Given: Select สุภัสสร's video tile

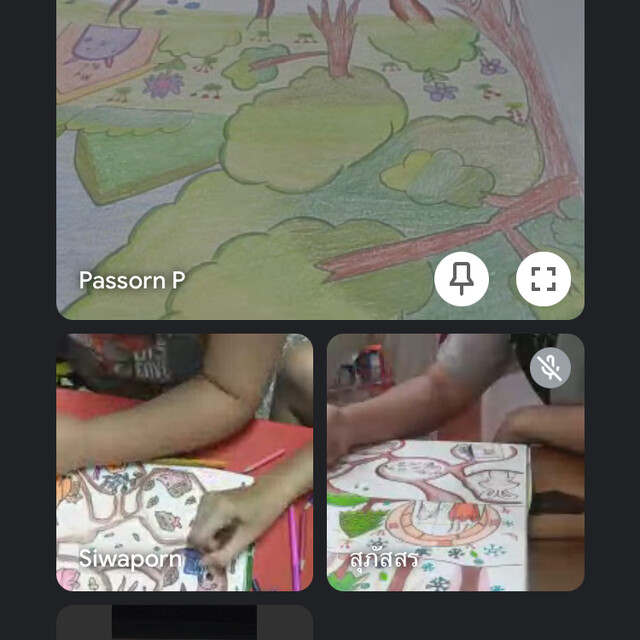Looking at the screenshot, I should click(455, 462).
